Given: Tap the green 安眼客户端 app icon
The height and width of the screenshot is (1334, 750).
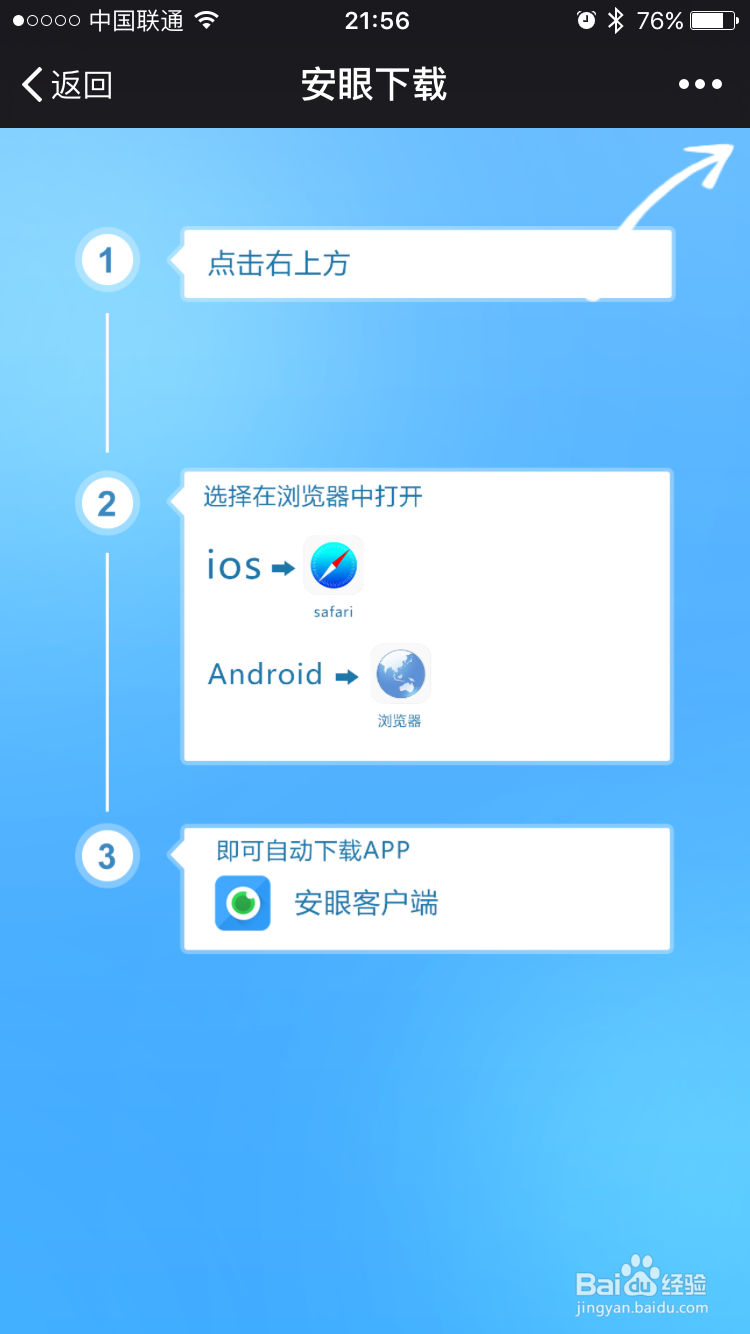Looking at the screenshot, I should pos(243,903).
